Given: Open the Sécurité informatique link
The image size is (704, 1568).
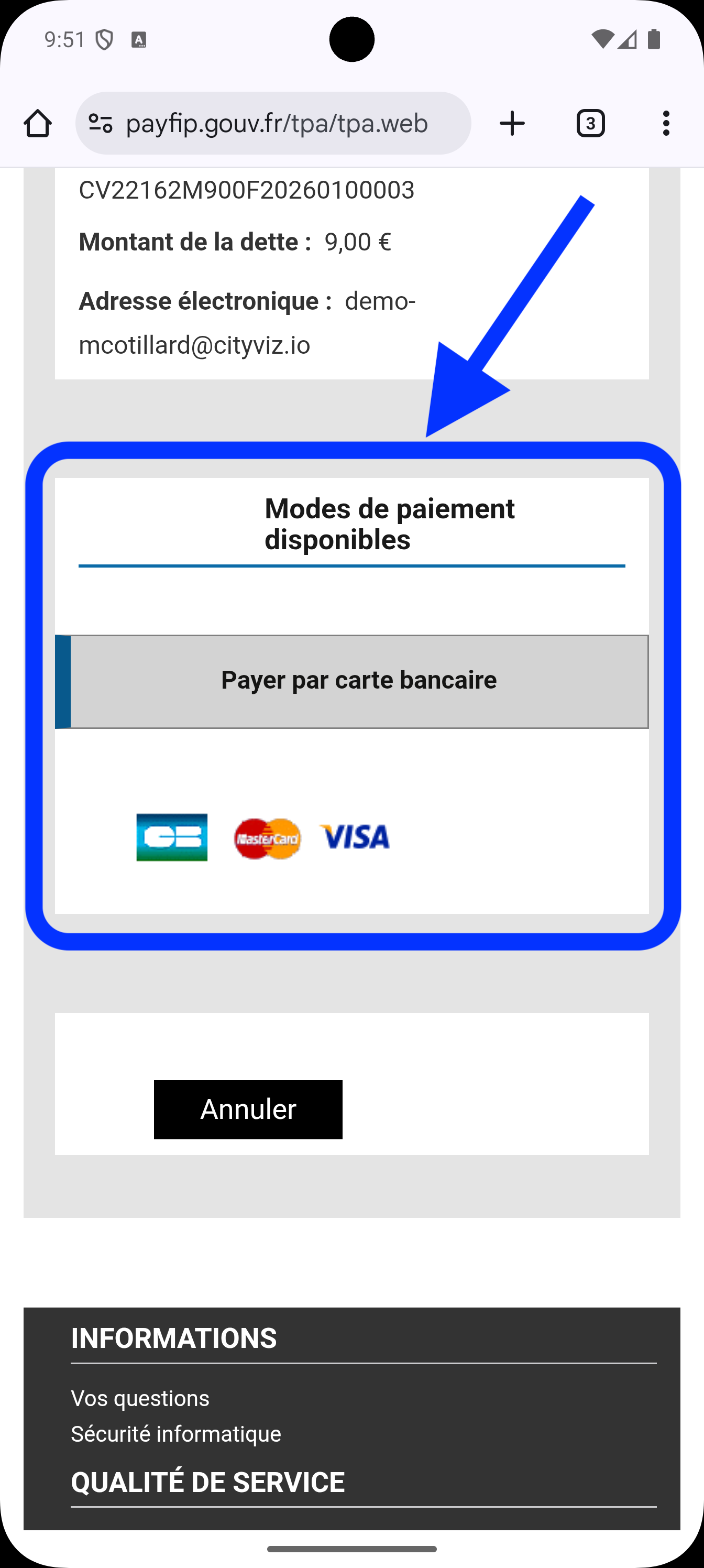Looking at the screenshot, I should pyautogui.click(x=176, y=1433).
